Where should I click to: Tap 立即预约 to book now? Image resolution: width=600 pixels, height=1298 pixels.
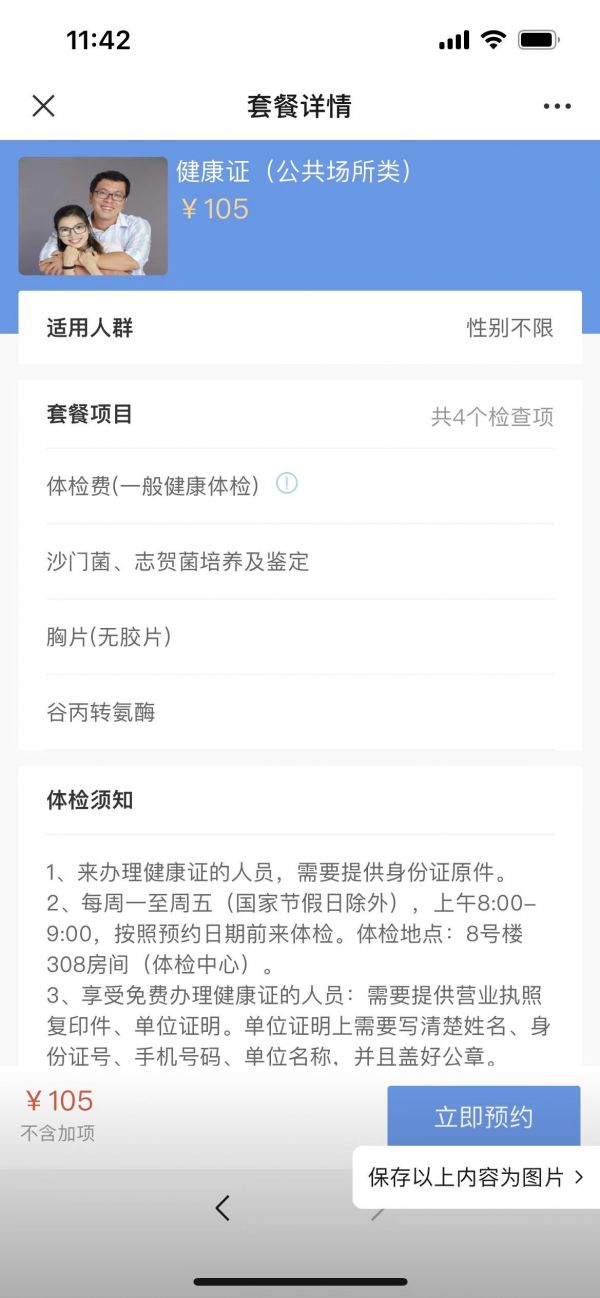(484, 1117)
